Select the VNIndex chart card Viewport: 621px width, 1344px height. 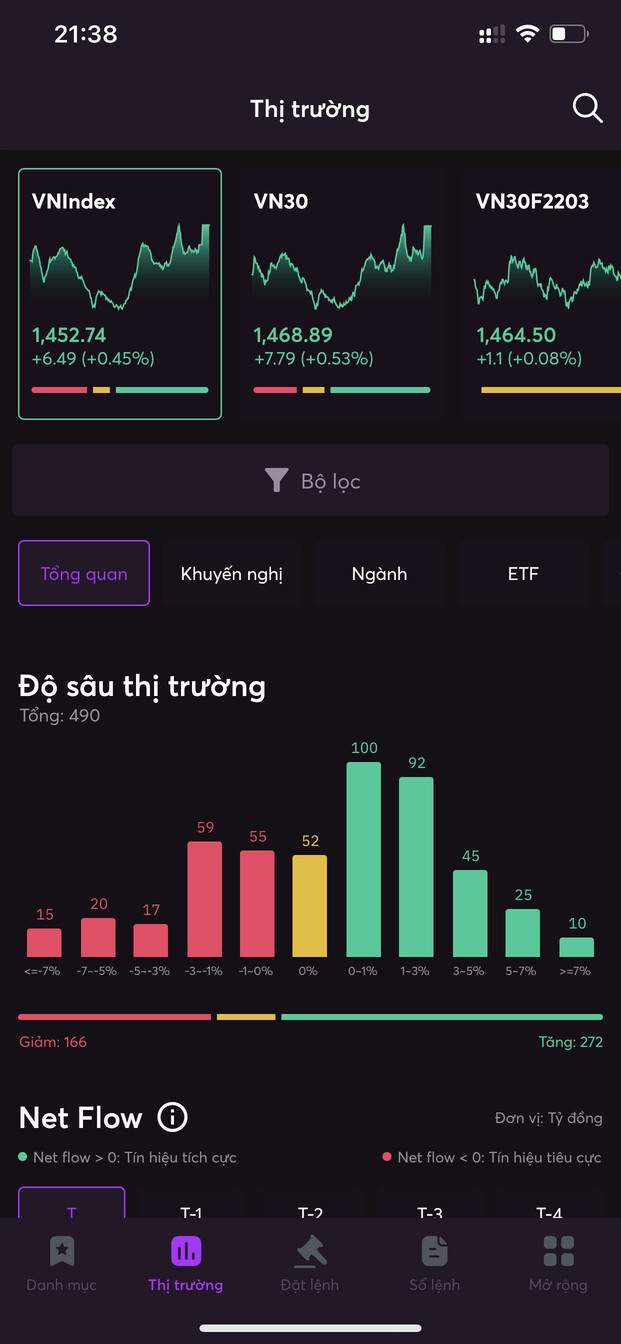tap(120, 293)
